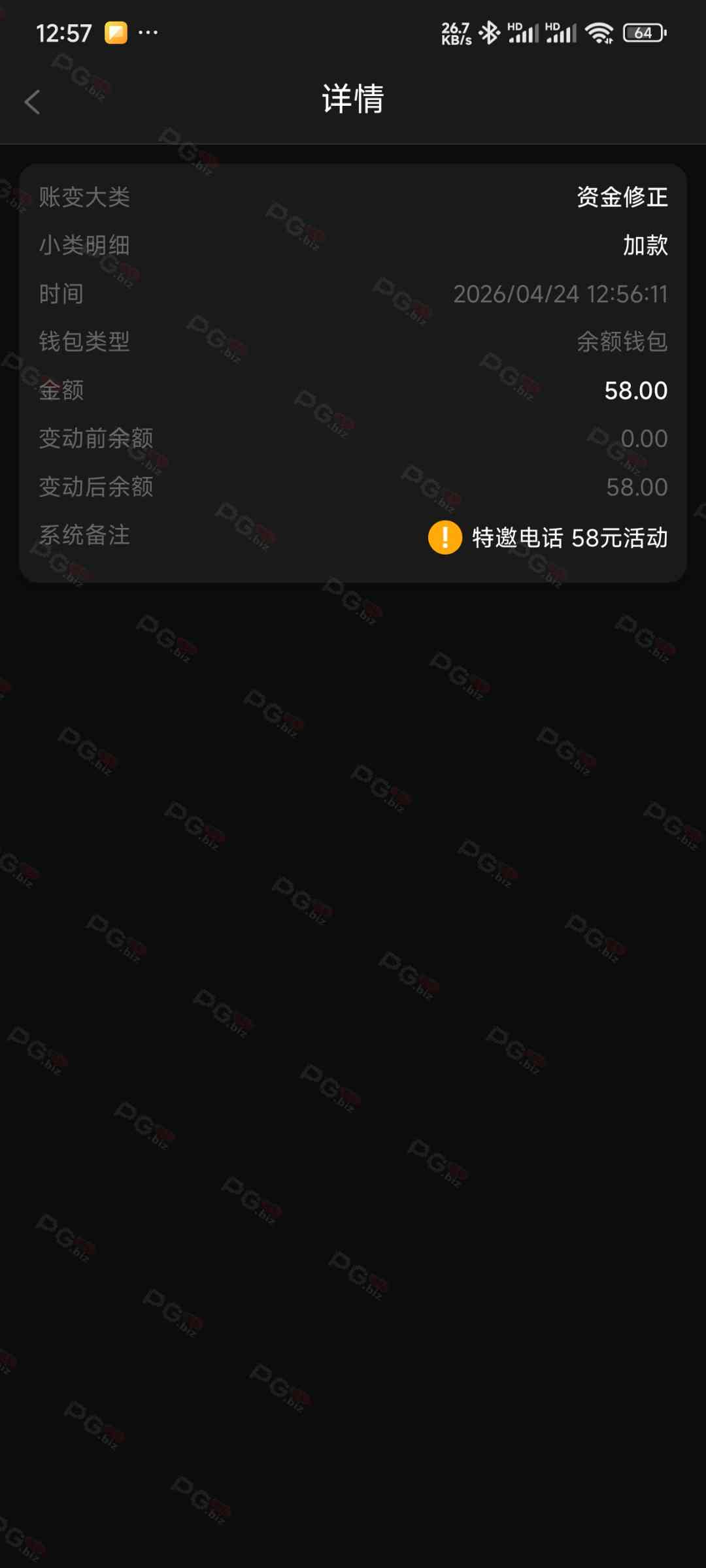
Task: Go back from the 详情 page
Action: pos(32,102)
